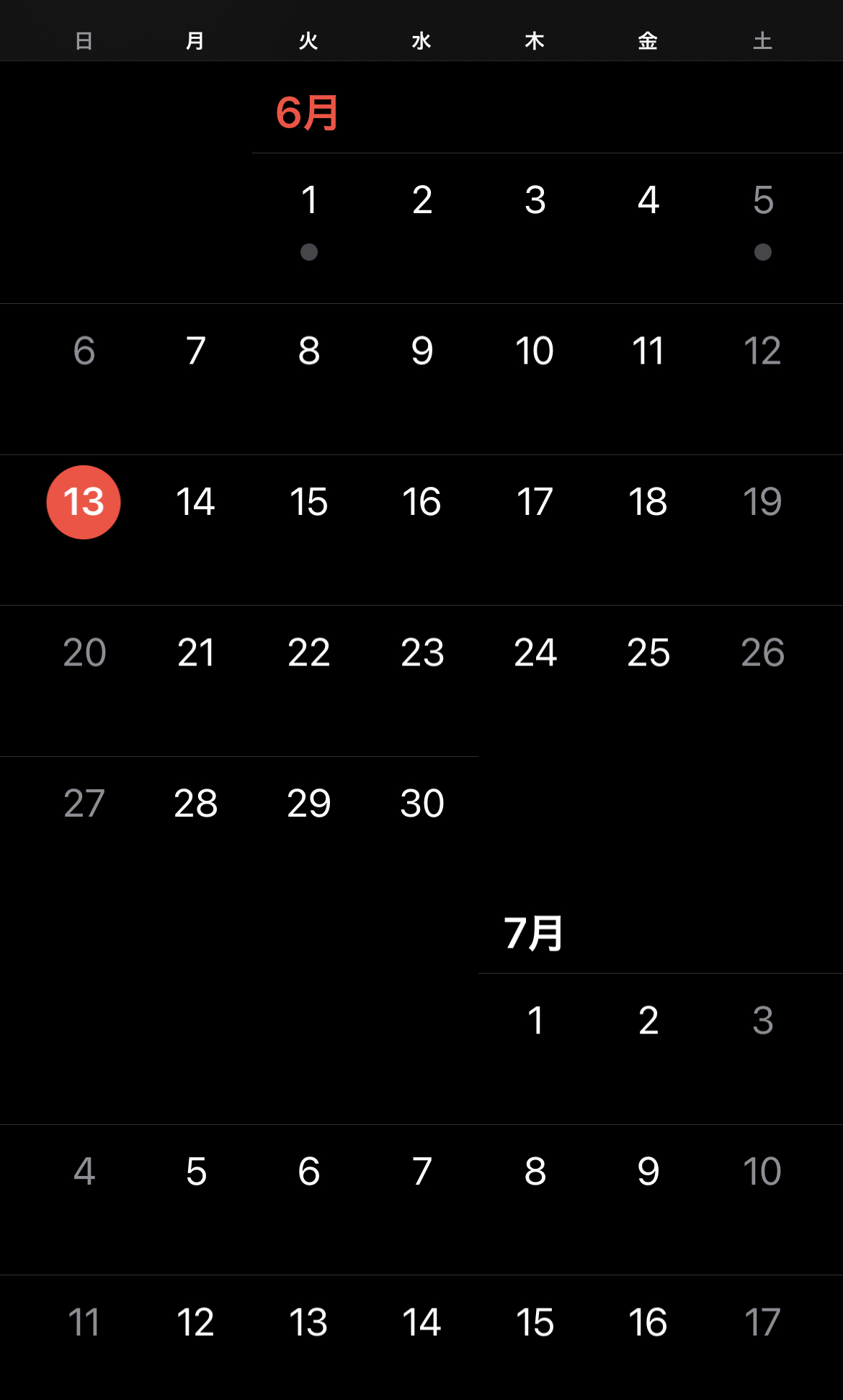
Task: Choose July 3
Action: 762,1020
